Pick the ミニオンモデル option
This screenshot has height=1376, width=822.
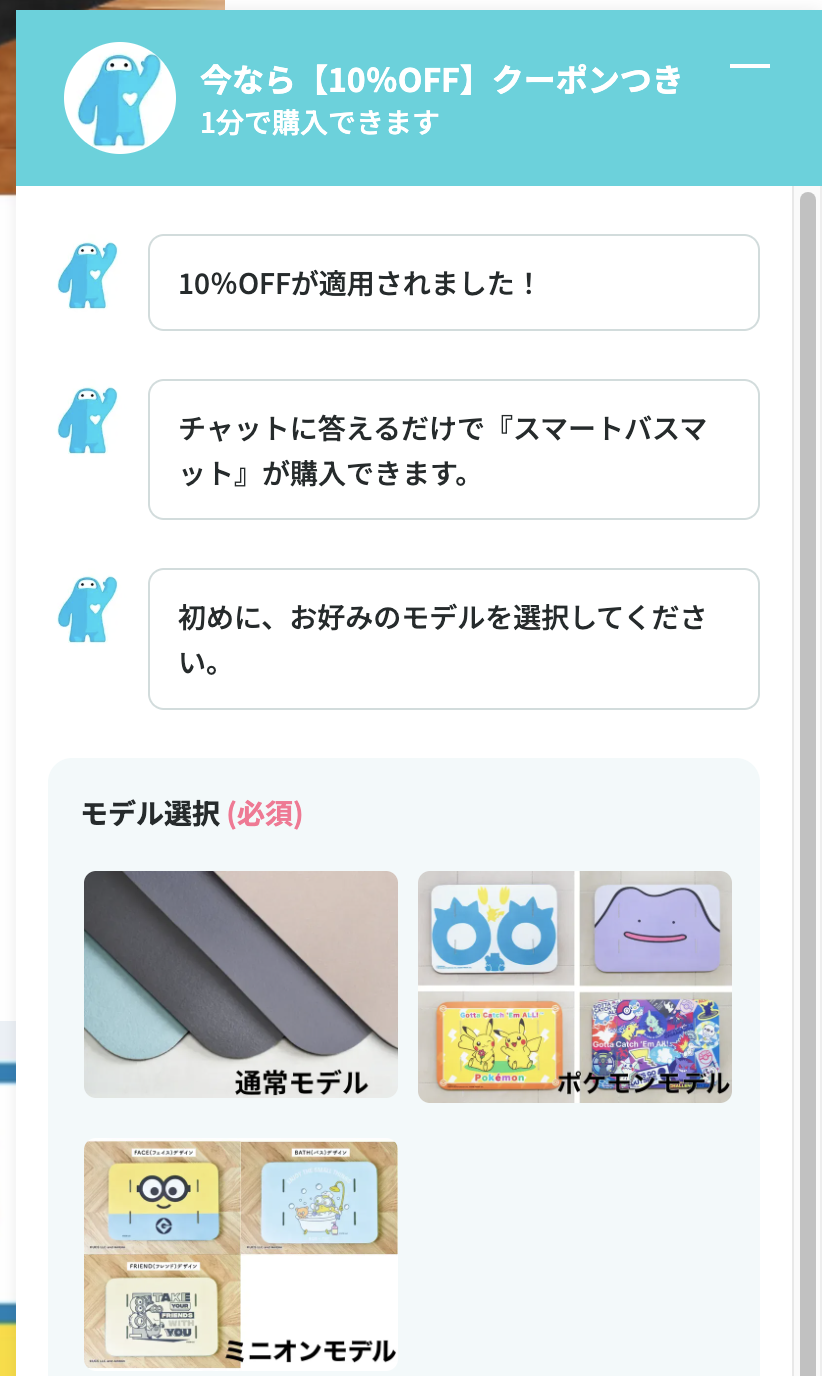241,1254
